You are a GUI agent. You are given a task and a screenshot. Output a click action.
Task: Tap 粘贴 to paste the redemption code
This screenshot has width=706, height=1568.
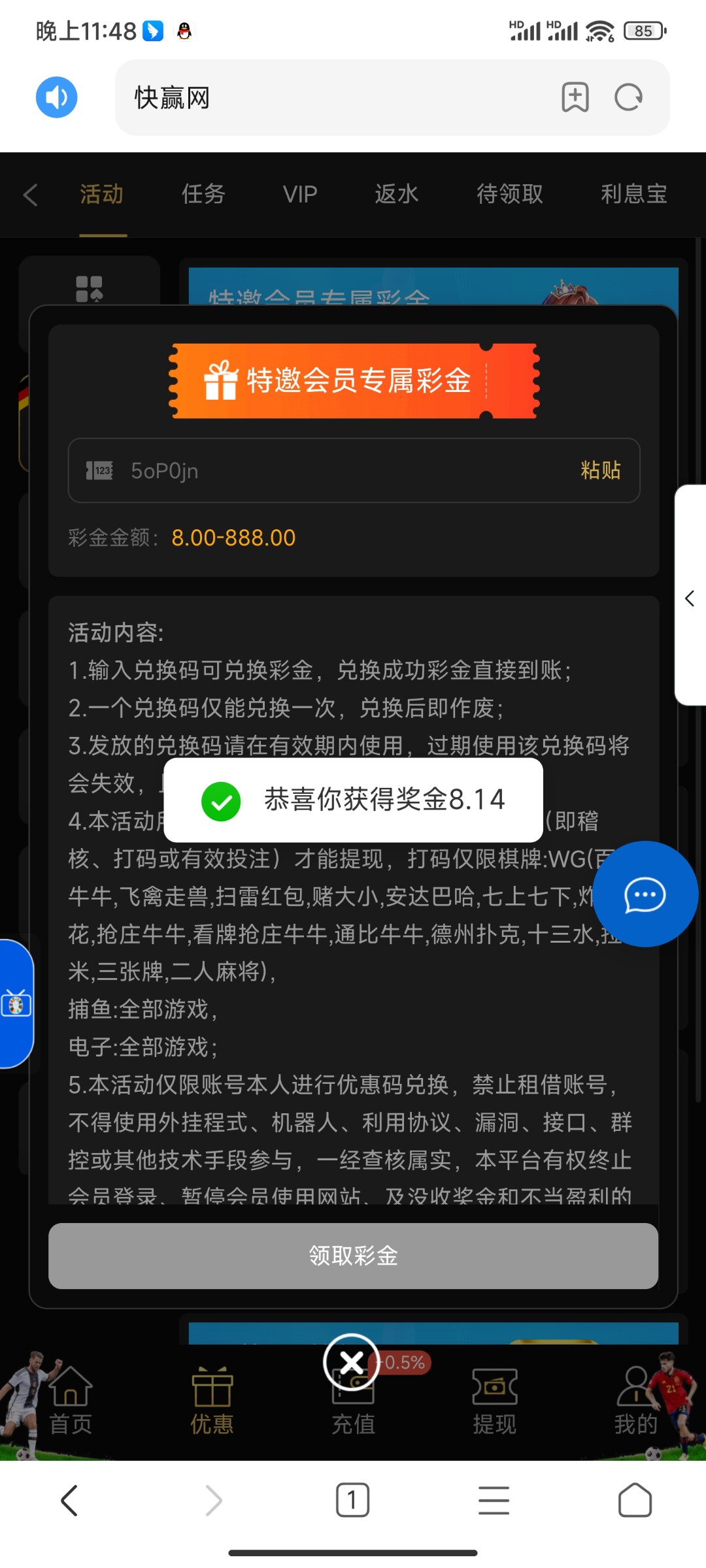coord(600,470)
